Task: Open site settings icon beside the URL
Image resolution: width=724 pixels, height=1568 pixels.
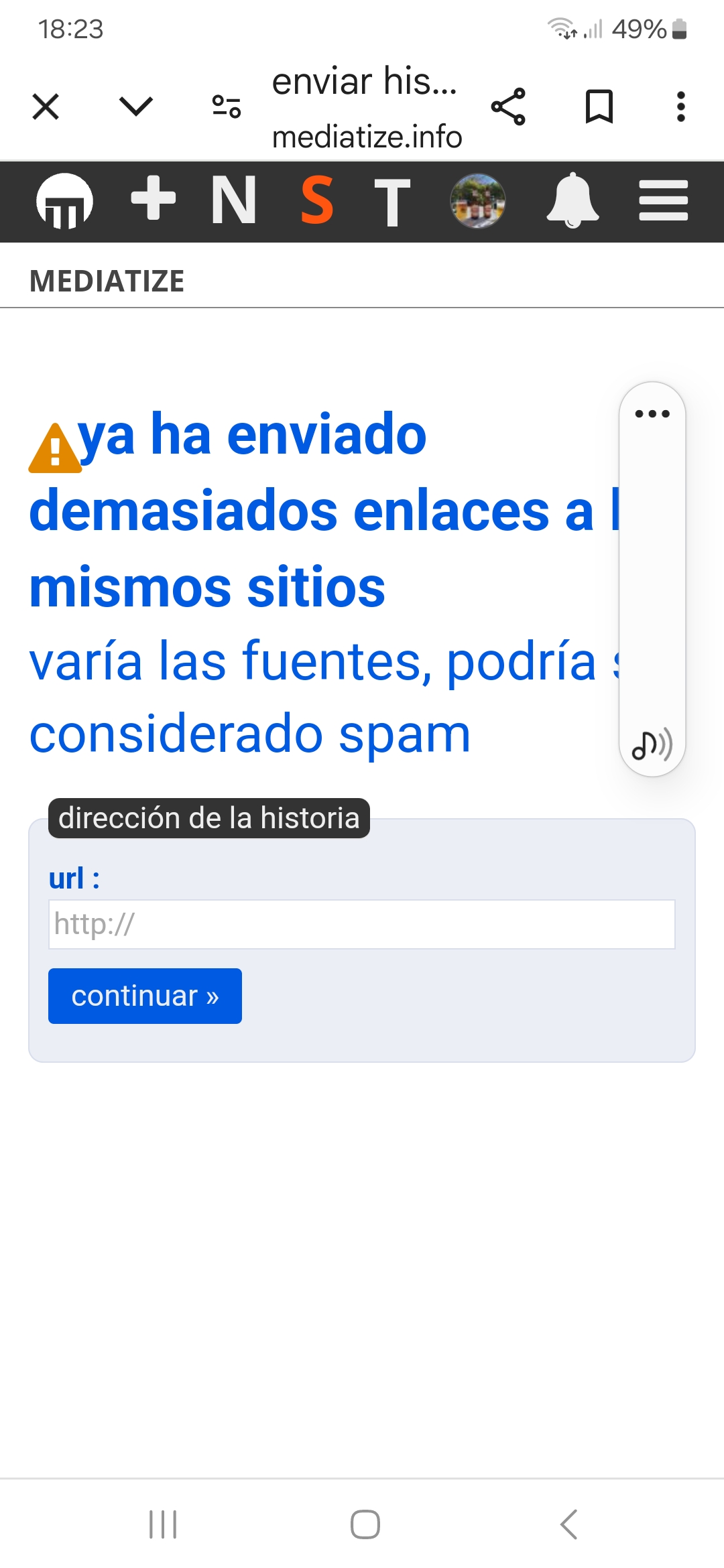Action: click(x=227, y=107)
